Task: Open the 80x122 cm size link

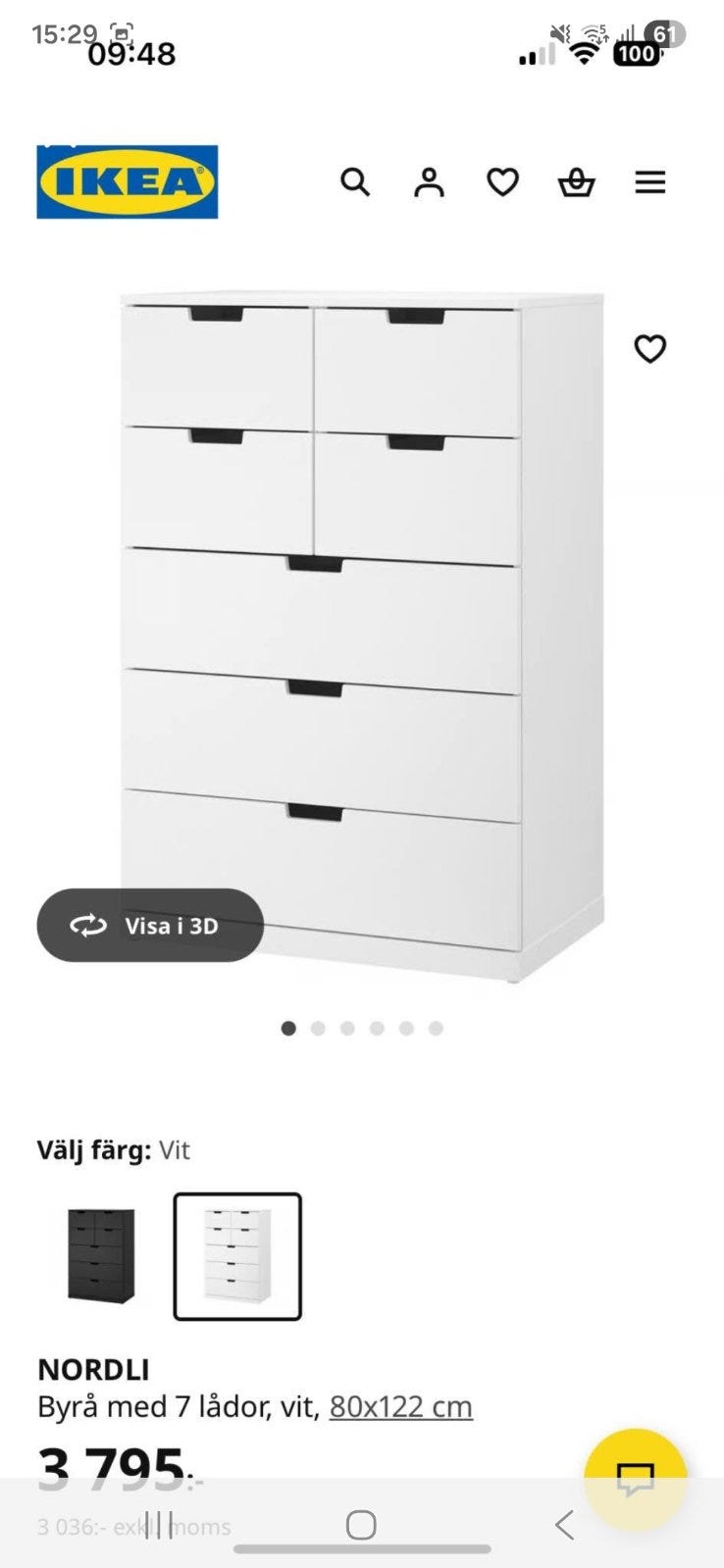Action: tap(400, 1407)
